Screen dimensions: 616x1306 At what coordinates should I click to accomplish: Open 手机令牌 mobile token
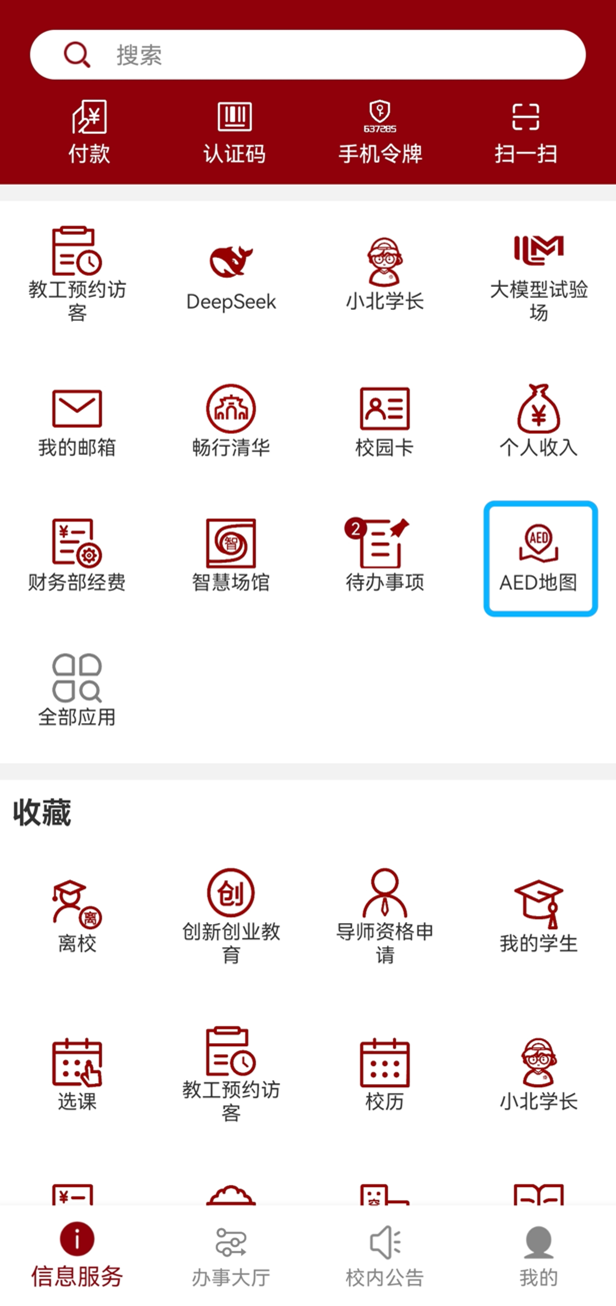point(379,132)
